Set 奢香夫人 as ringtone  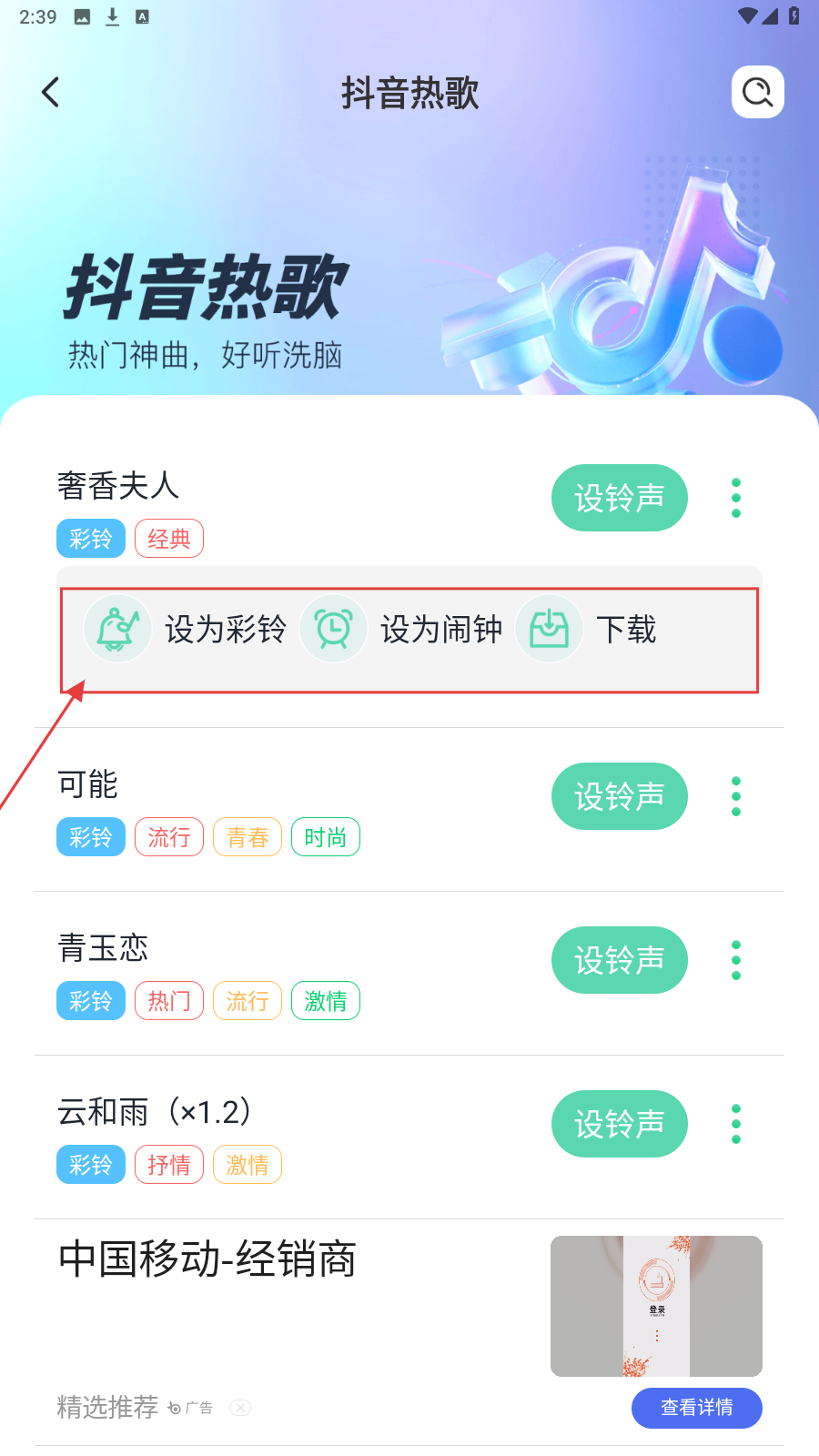pyautogui.click(x=619, y=498)
